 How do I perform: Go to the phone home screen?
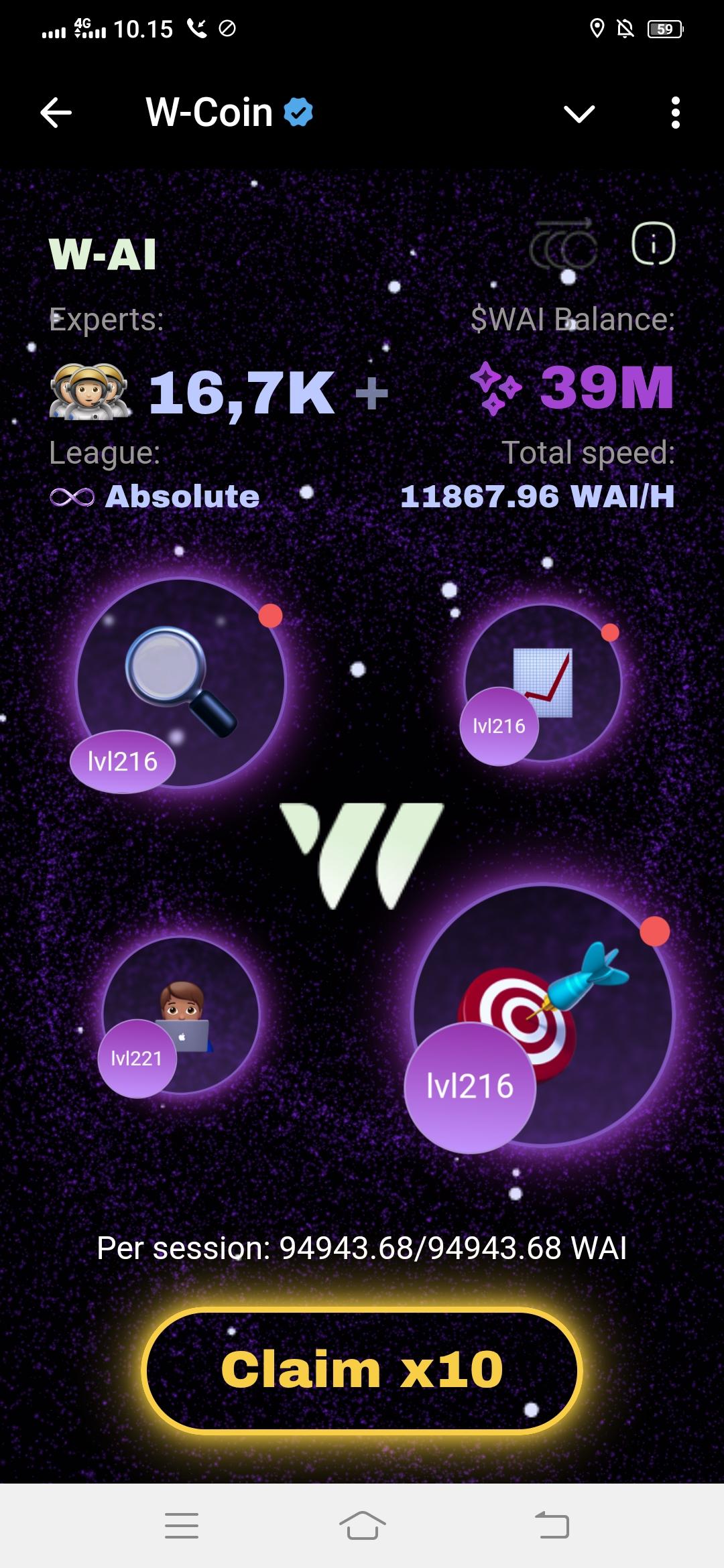362,1526
